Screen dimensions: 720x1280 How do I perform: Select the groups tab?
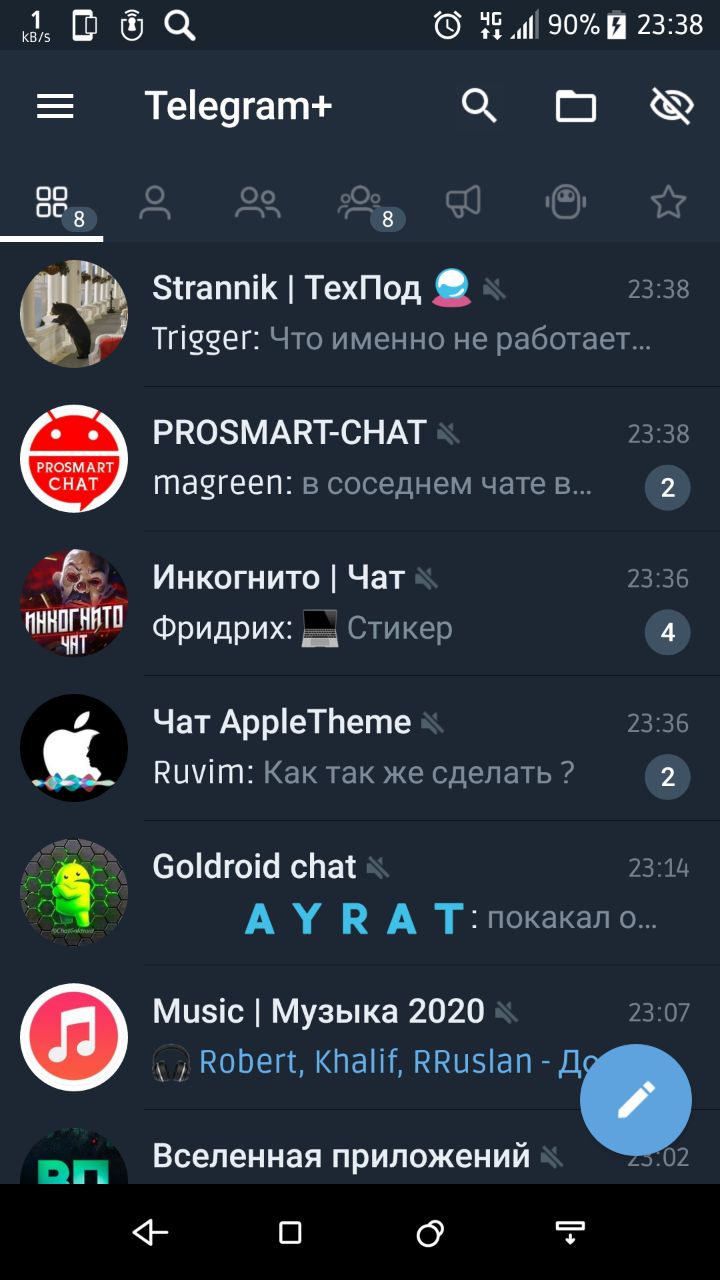(257, 202)
